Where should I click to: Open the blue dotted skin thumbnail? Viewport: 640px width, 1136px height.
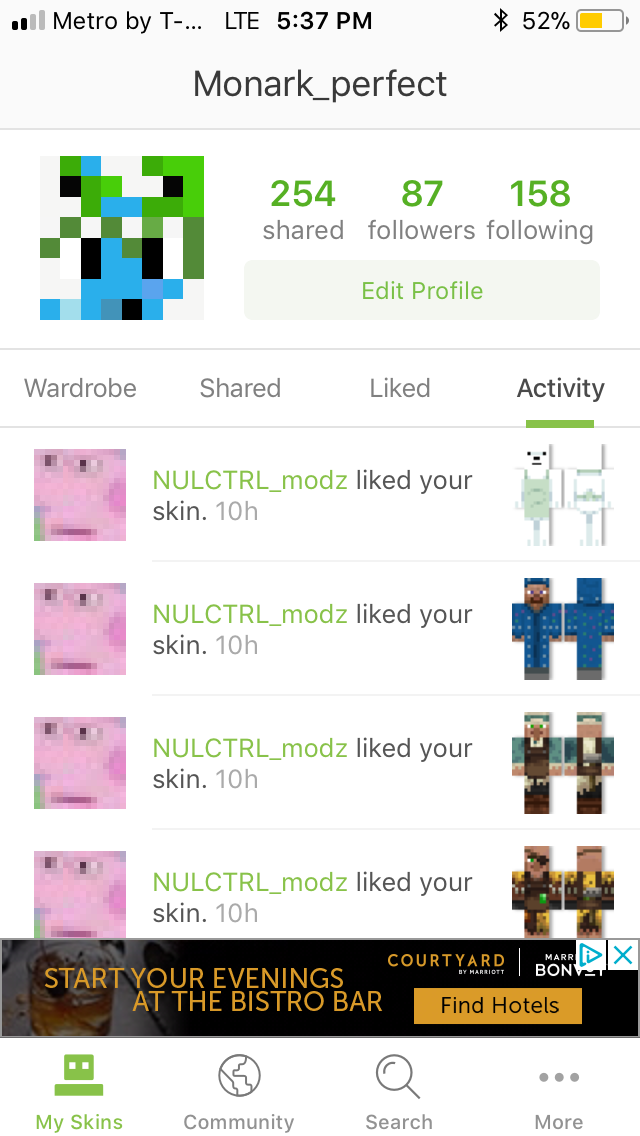click(562, 629)
